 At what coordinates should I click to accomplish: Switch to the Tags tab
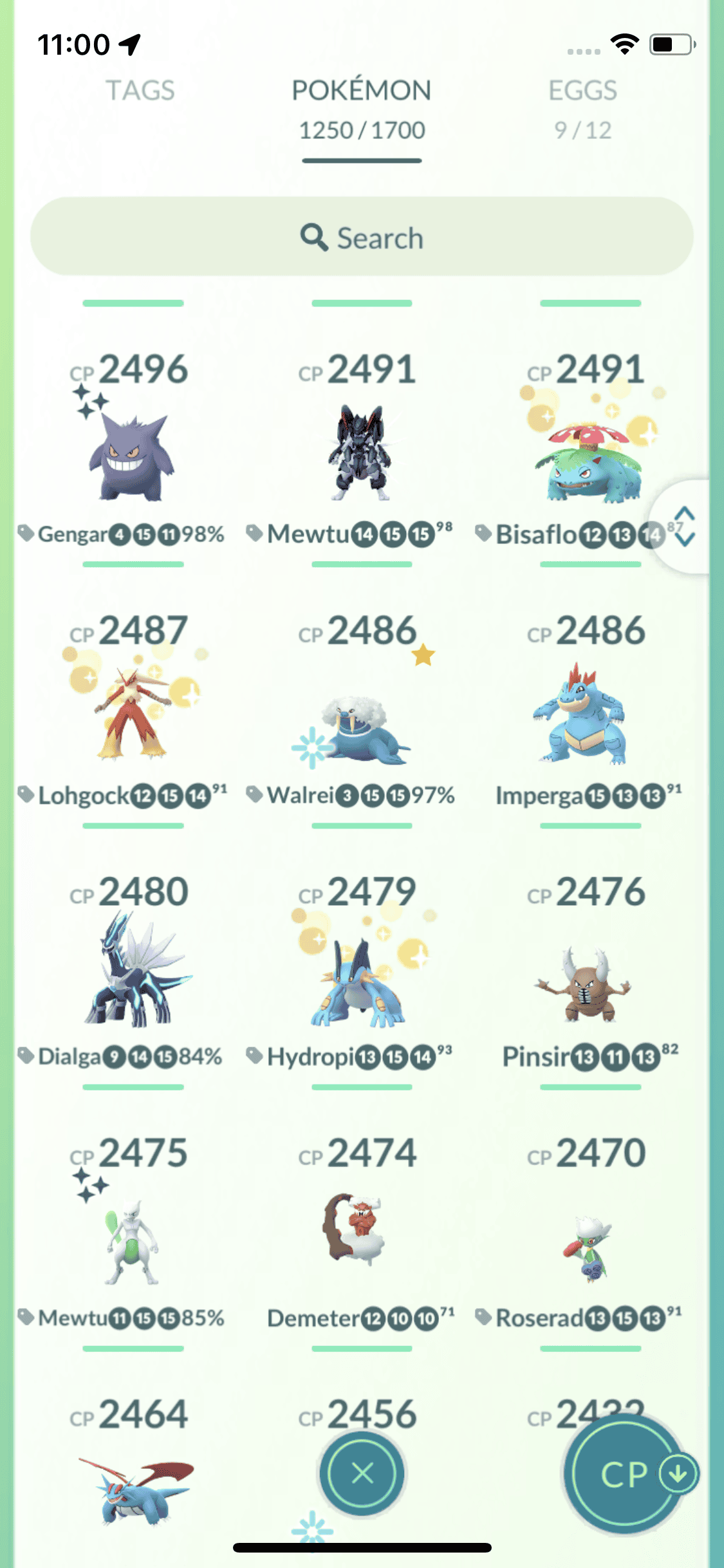click(x=140, y=91)
